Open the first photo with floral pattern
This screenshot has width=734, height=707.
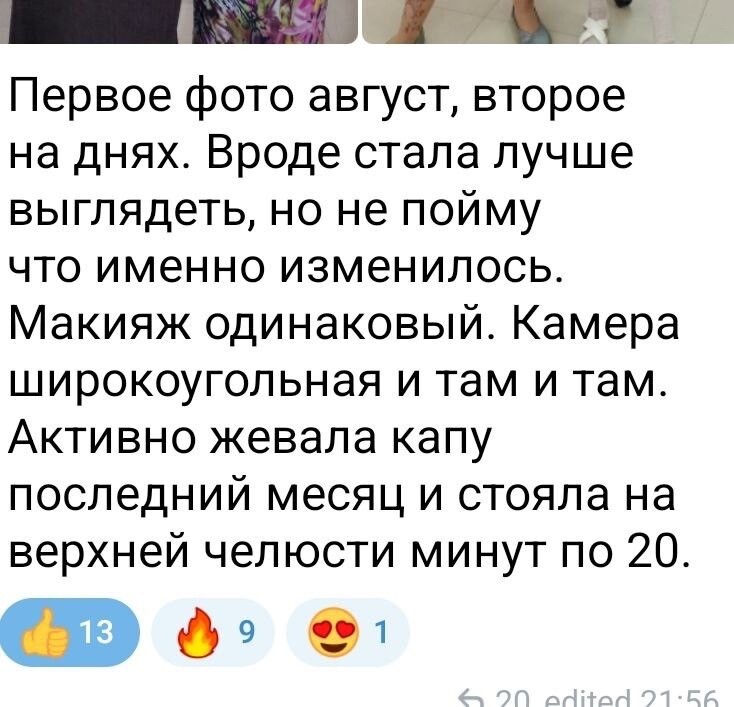180,20
